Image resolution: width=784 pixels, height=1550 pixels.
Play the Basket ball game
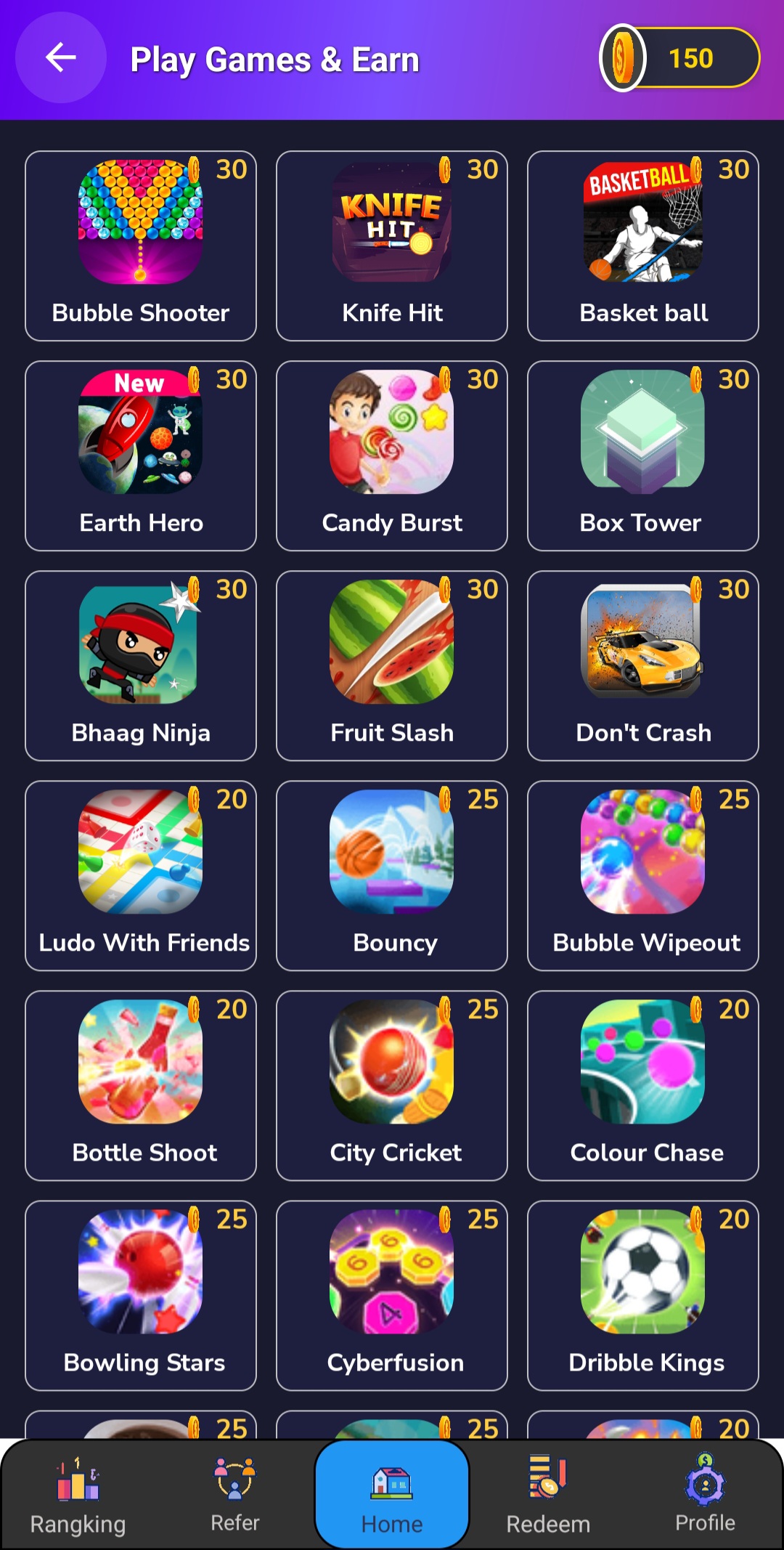tap(643, 246)
